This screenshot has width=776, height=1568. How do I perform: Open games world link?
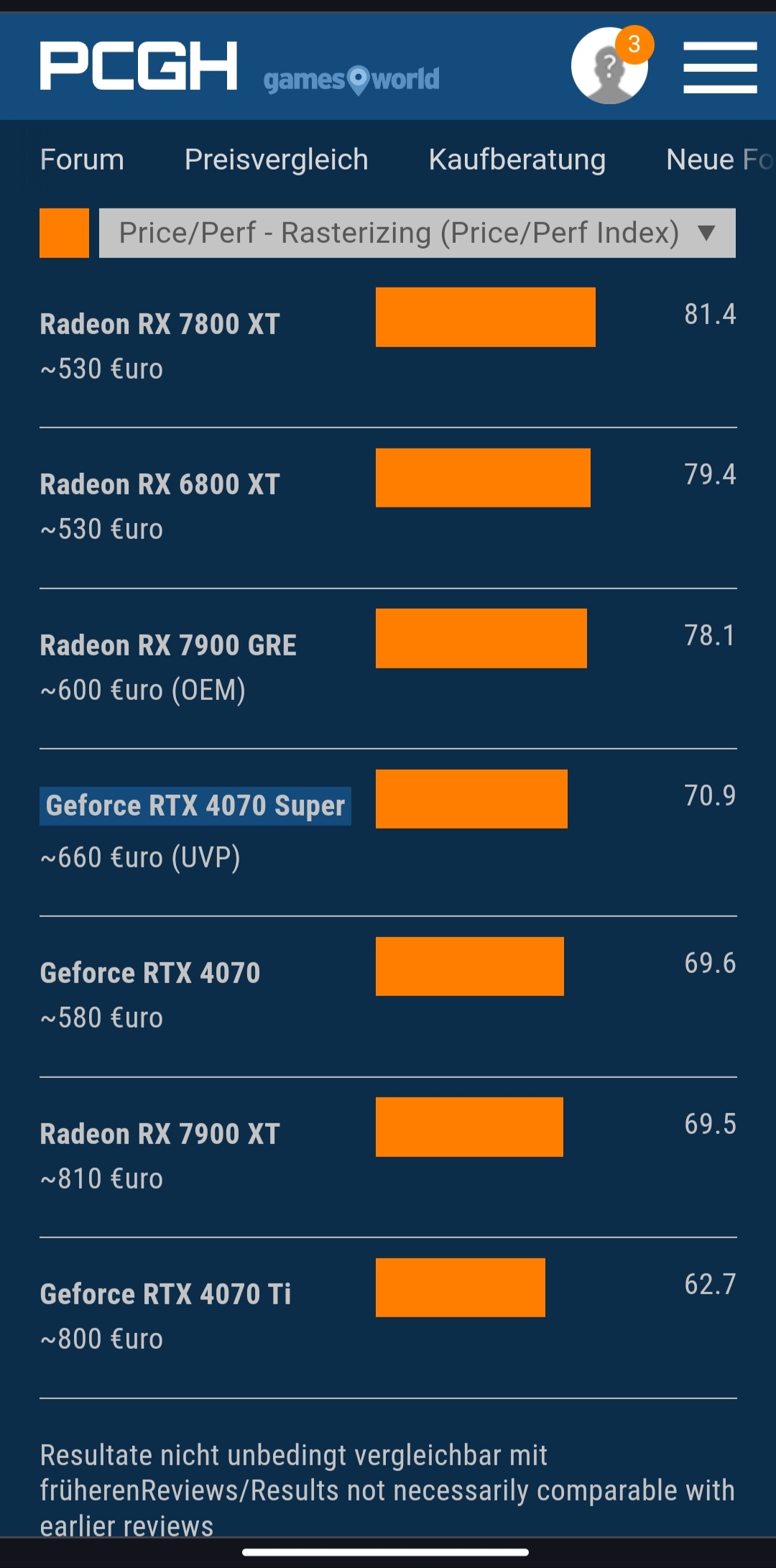click(x=351, y=80)
